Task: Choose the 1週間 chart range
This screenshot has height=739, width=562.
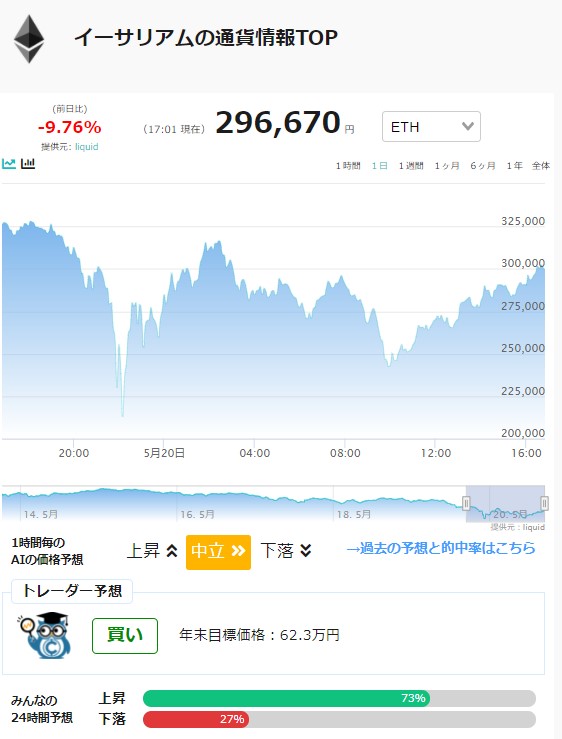Action: (x=411, y=166)
